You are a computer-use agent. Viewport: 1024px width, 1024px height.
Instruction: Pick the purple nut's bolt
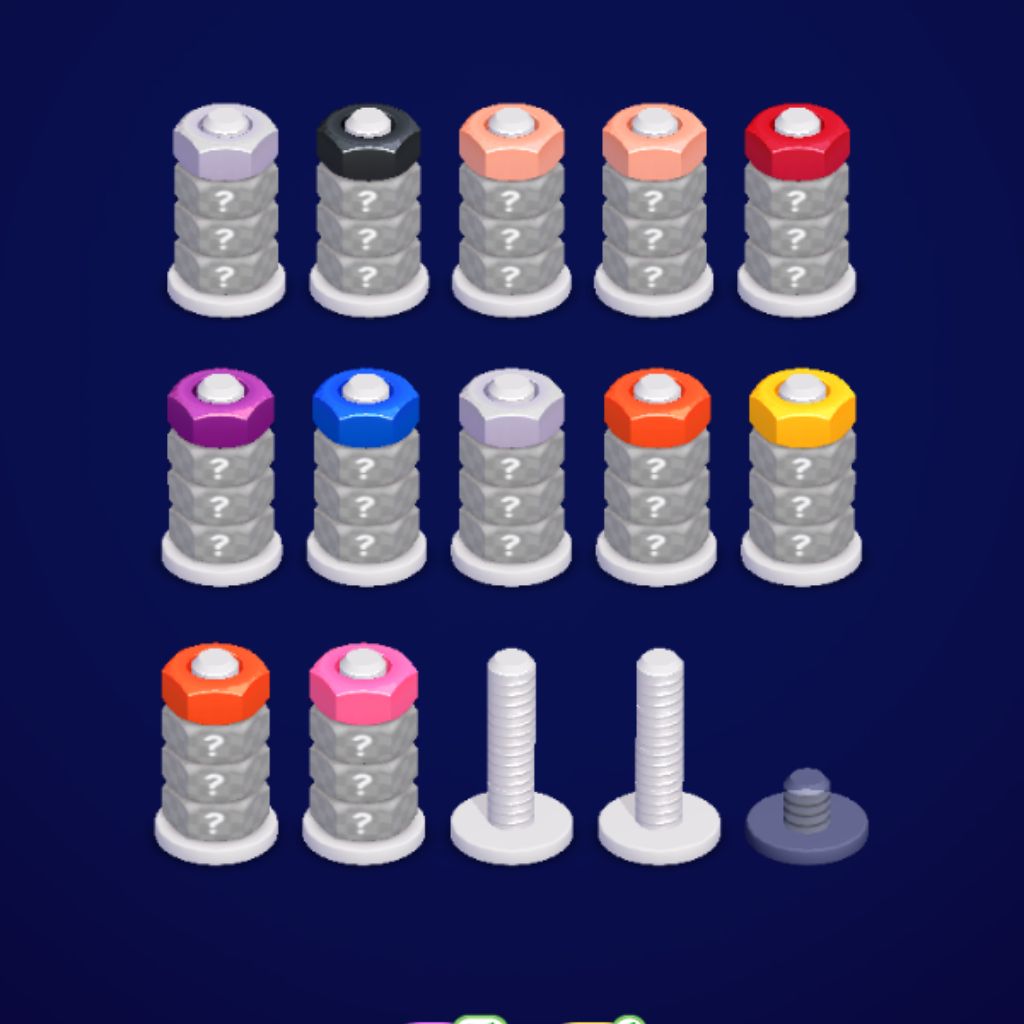tap(221, 478)
